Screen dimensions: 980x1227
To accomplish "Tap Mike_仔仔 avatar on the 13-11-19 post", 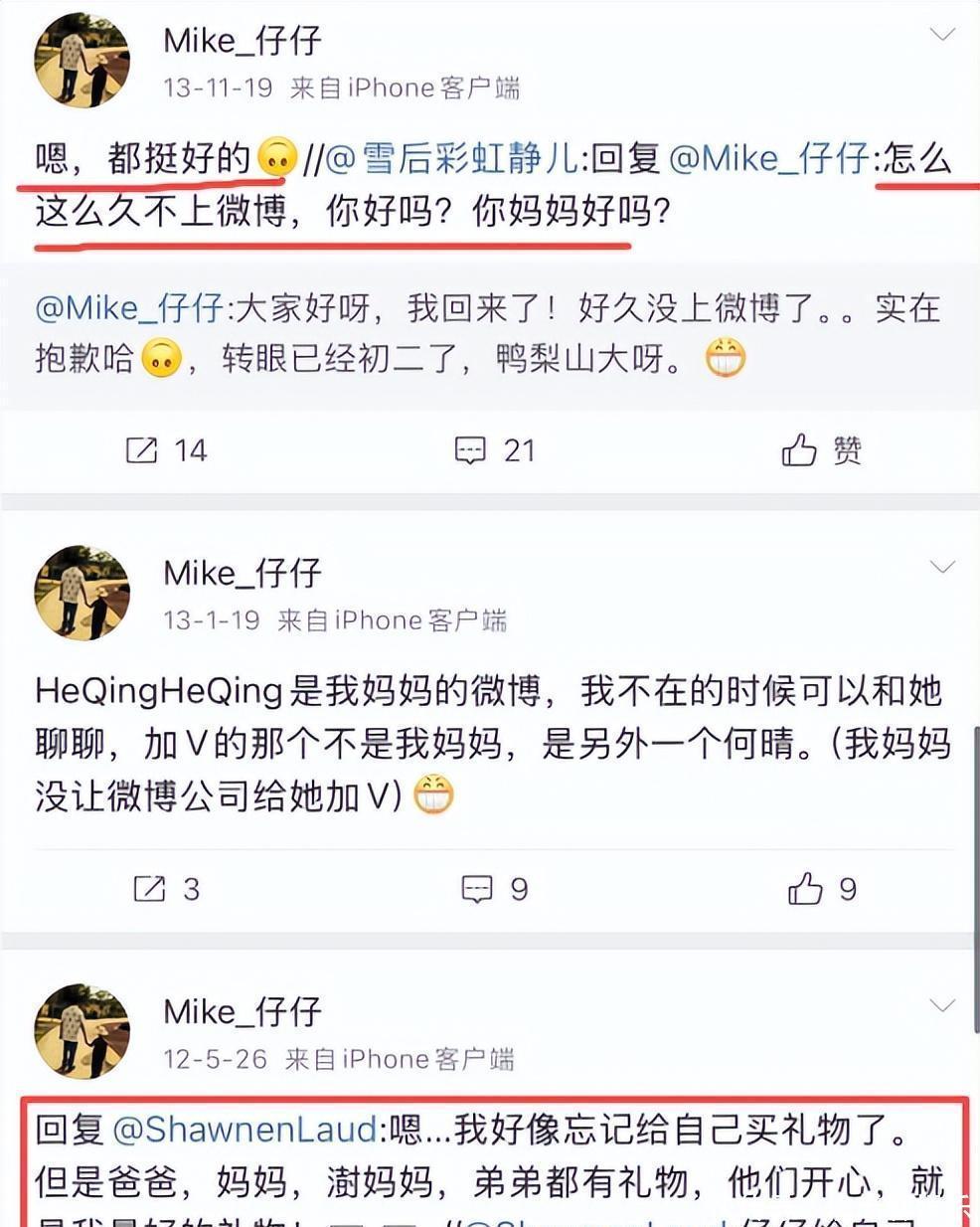I will click(x=82, y=60).
